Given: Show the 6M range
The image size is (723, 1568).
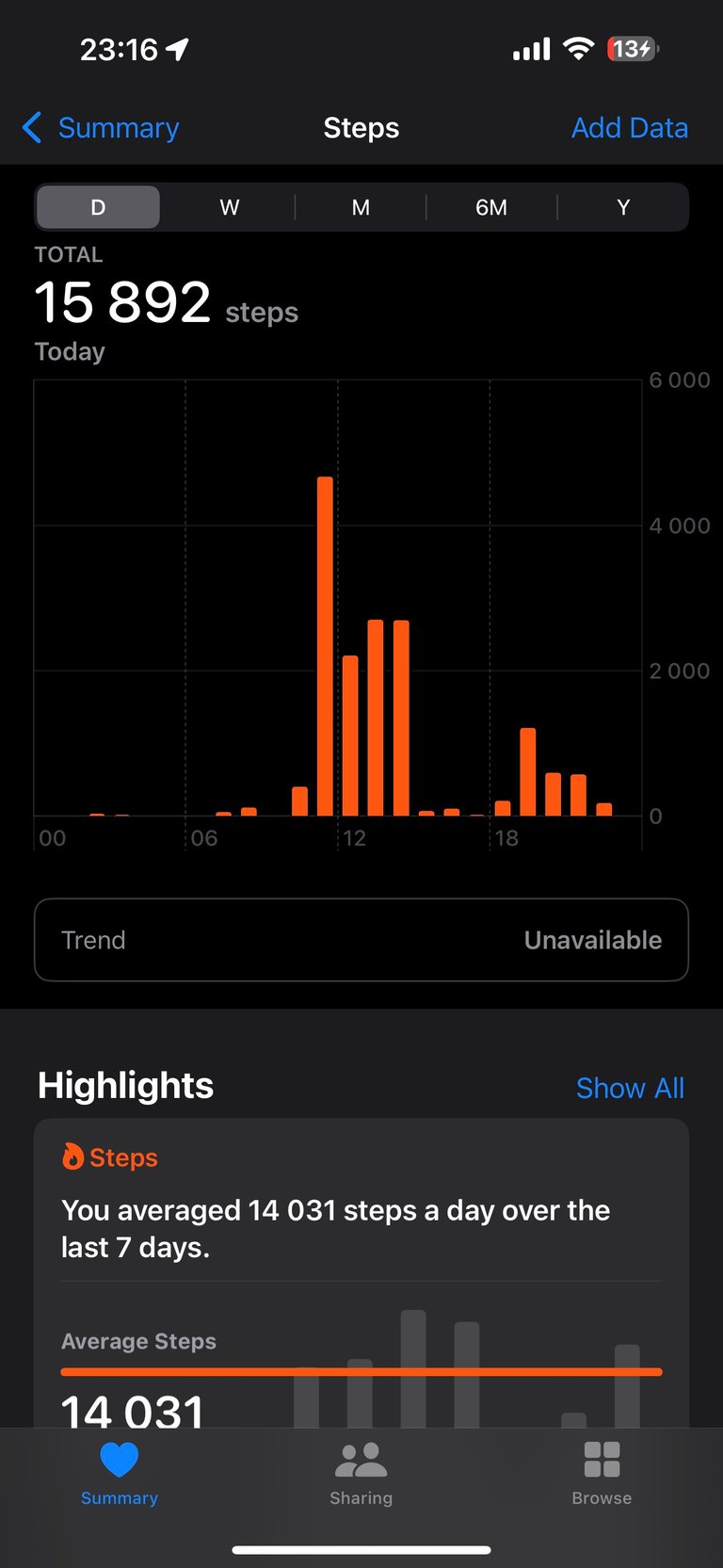Looking at the screenshot, I should [x=491, y=207].
